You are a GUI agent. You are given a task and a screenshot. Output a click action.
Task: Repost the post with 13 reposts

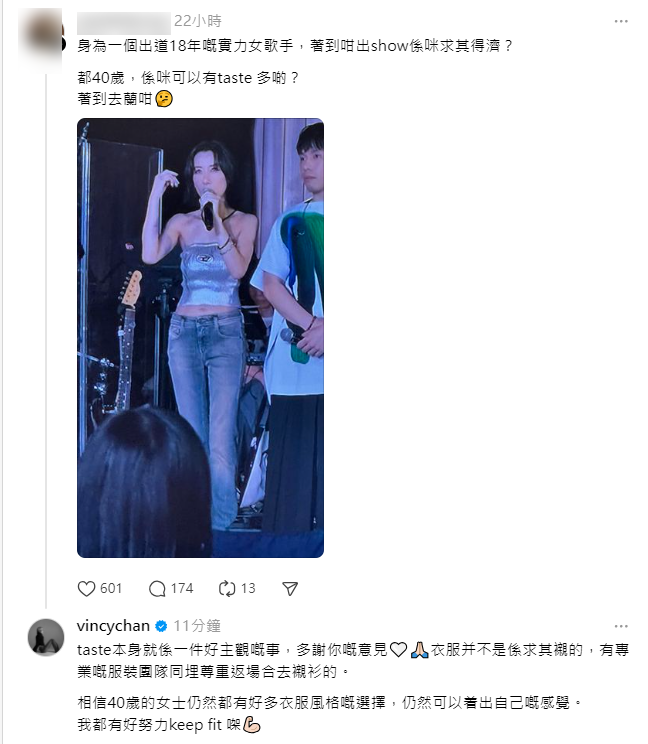pos(226,588)
